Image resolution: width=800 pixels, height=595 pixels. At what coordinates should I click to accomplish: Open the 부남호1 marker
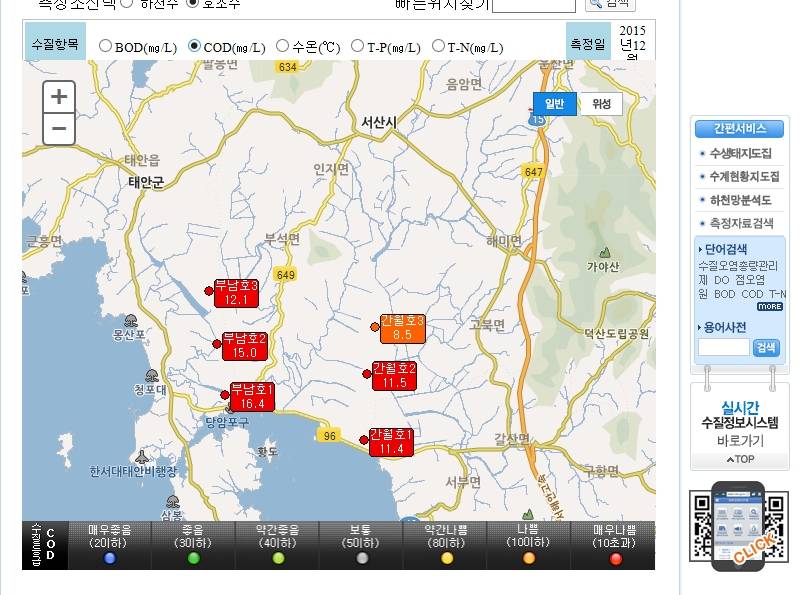pyautogui.click(x=251, y=396)
